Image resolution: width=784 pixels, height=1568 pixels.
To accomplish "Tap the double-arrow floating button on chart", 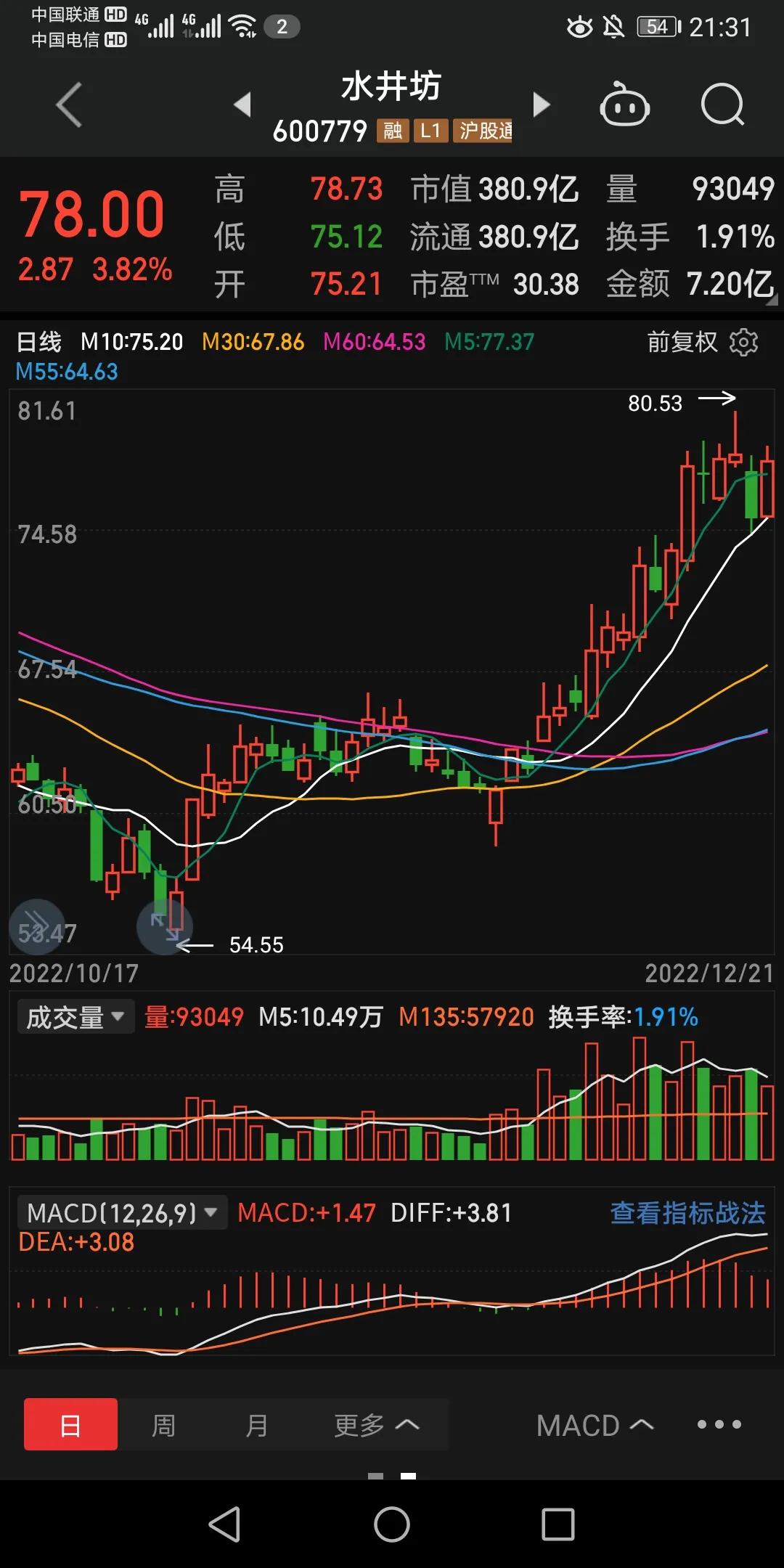I will tap(36, 926).
